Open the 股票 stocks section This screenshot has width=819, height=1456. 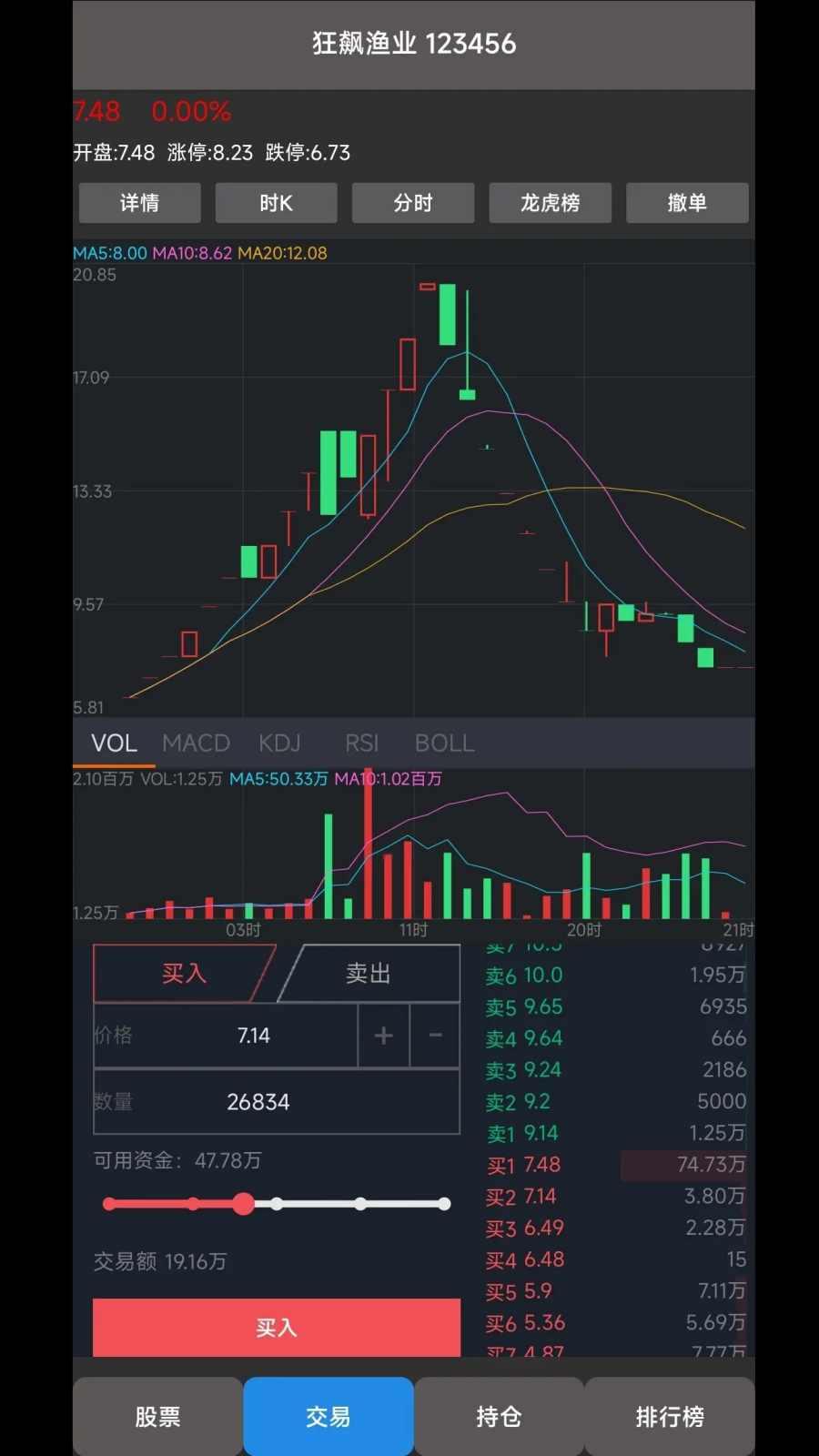click(x=157, y=1416)
